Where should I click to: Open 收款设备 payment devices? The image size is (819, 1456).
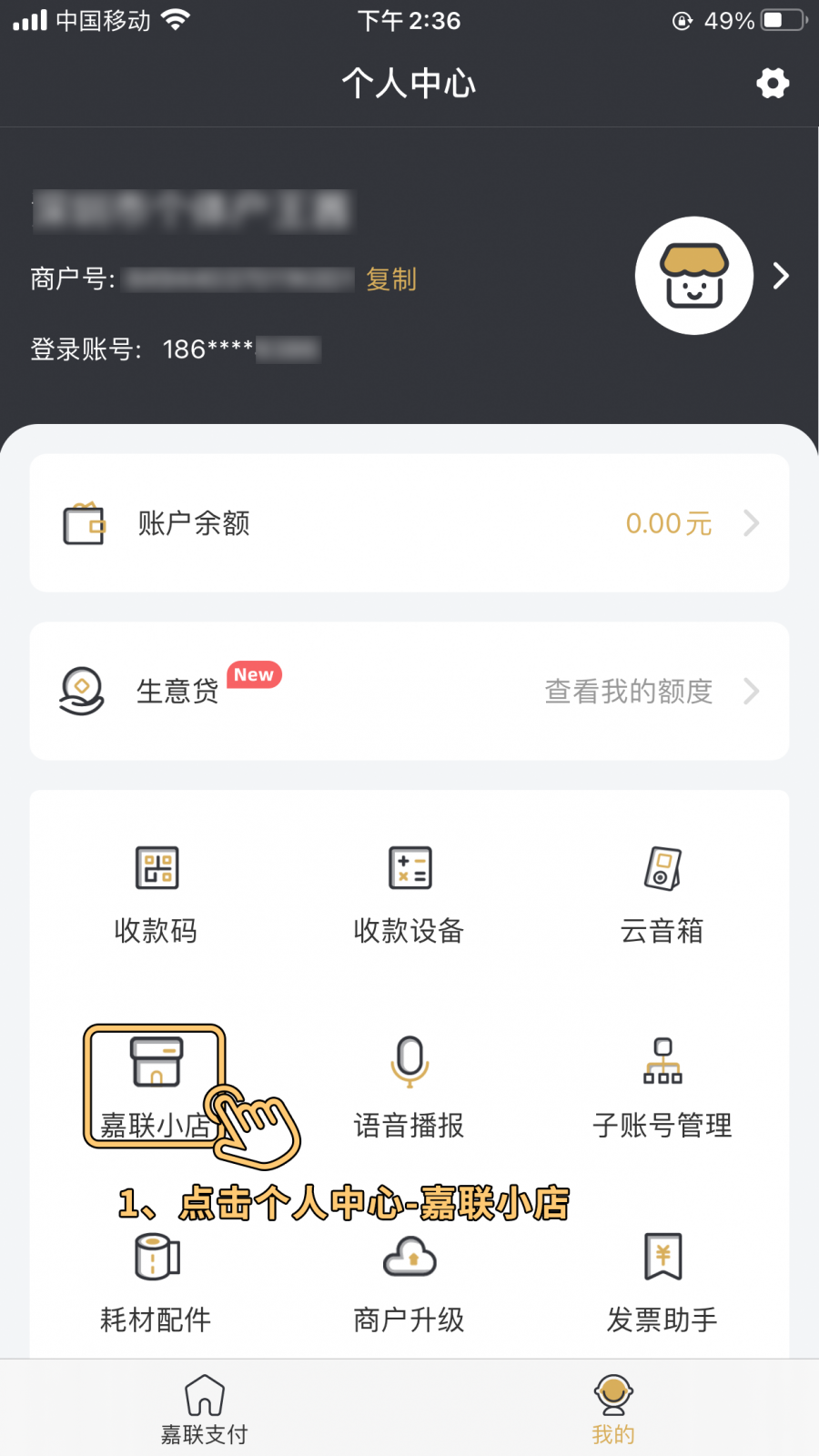coord(409,894)
